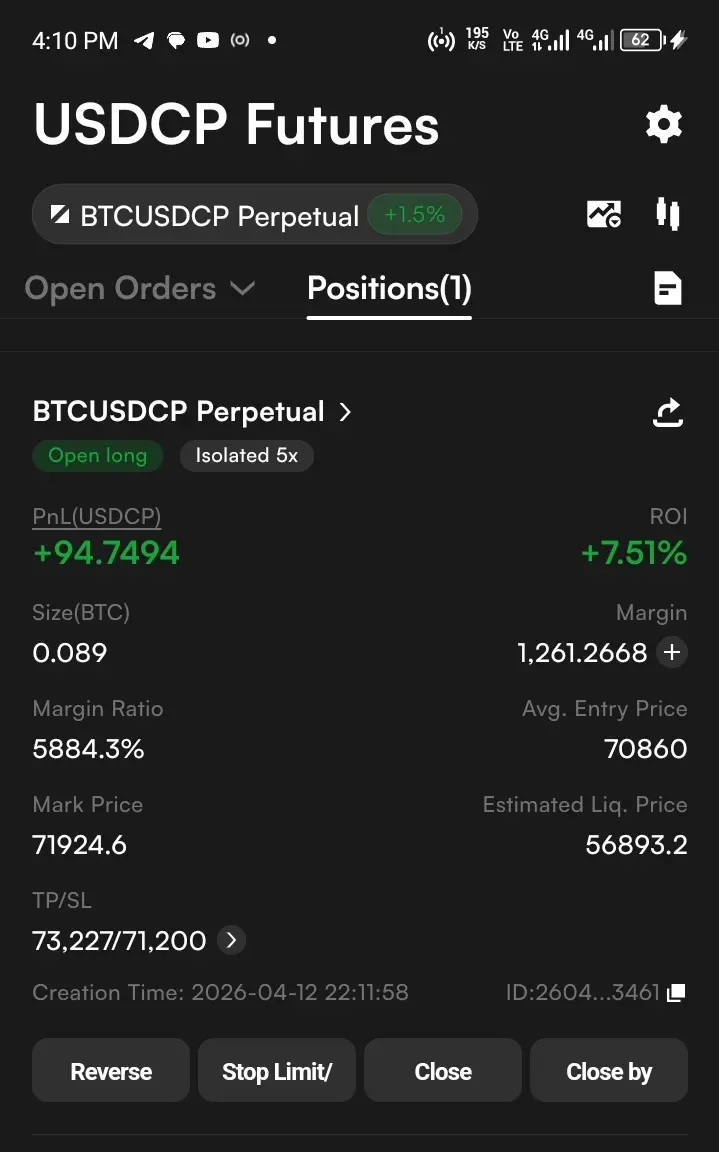Change the Isolated 5x leverage
Image resolution: width=719 pixels, height=1152 pixels.
(246, 456)
